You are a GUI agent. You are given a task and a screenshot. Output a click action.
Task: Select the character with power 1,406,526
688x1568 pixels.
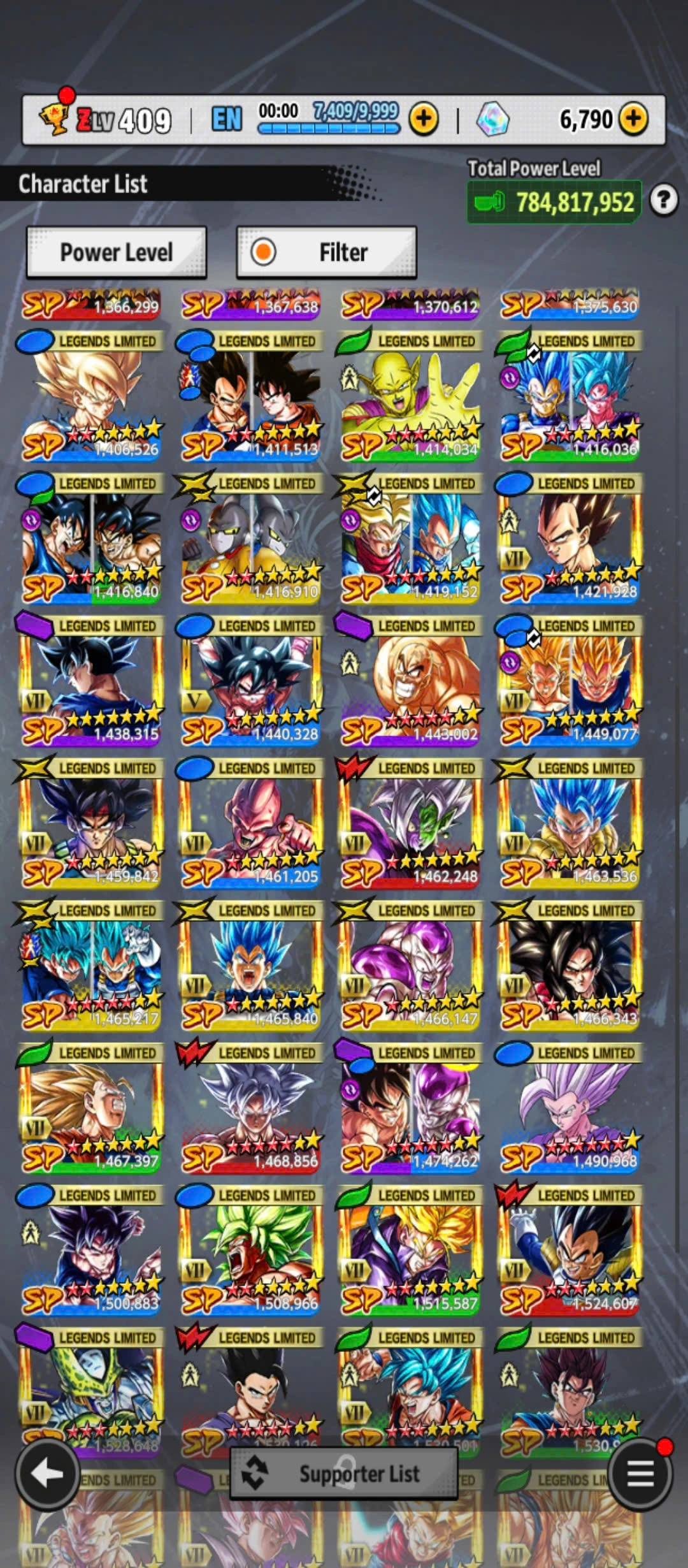coord(91,398)
